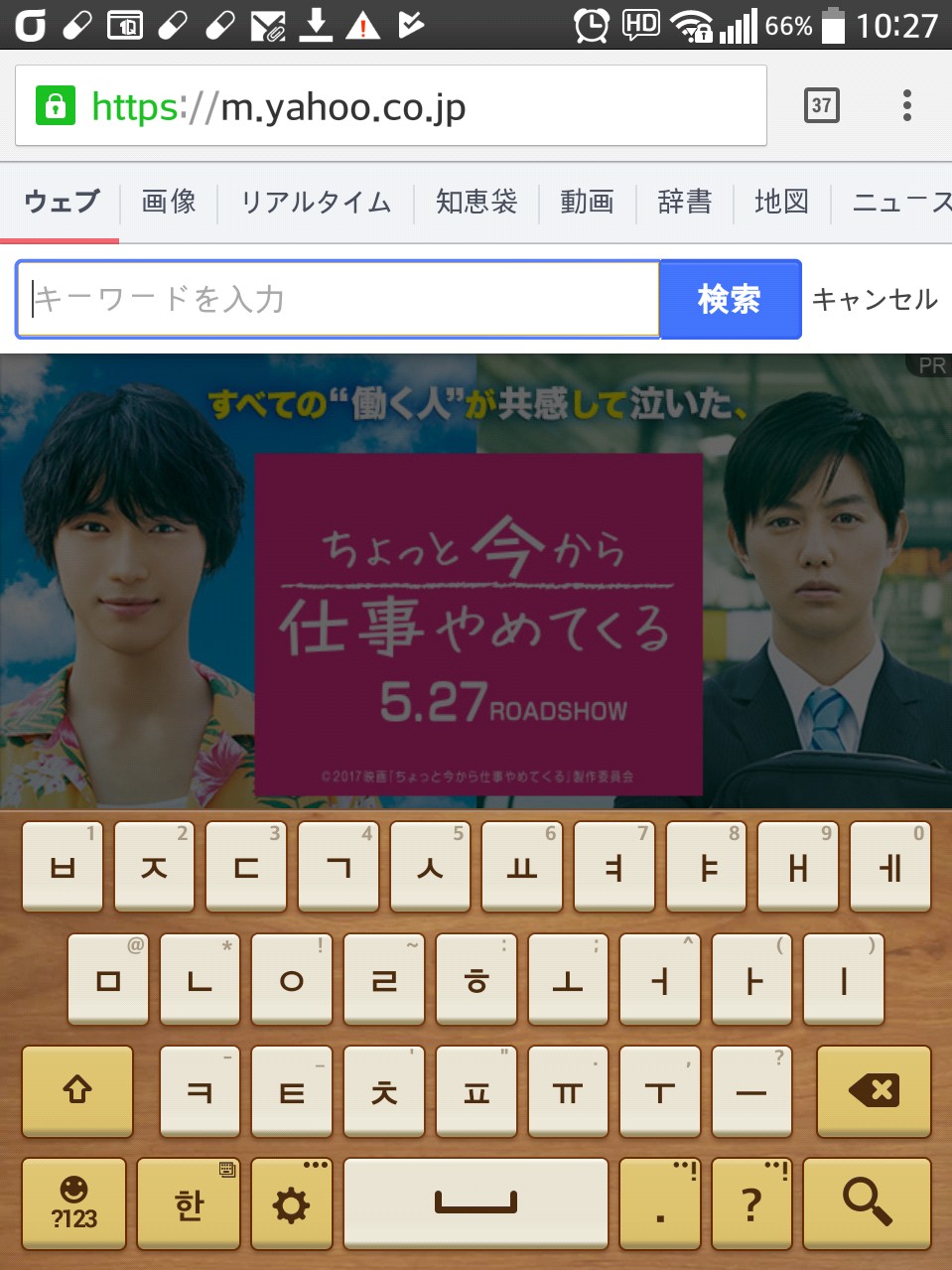Viewport: 952px width, 1270px height.
Task: Select the 知恵袋 tab
Action: coord(476,203)
